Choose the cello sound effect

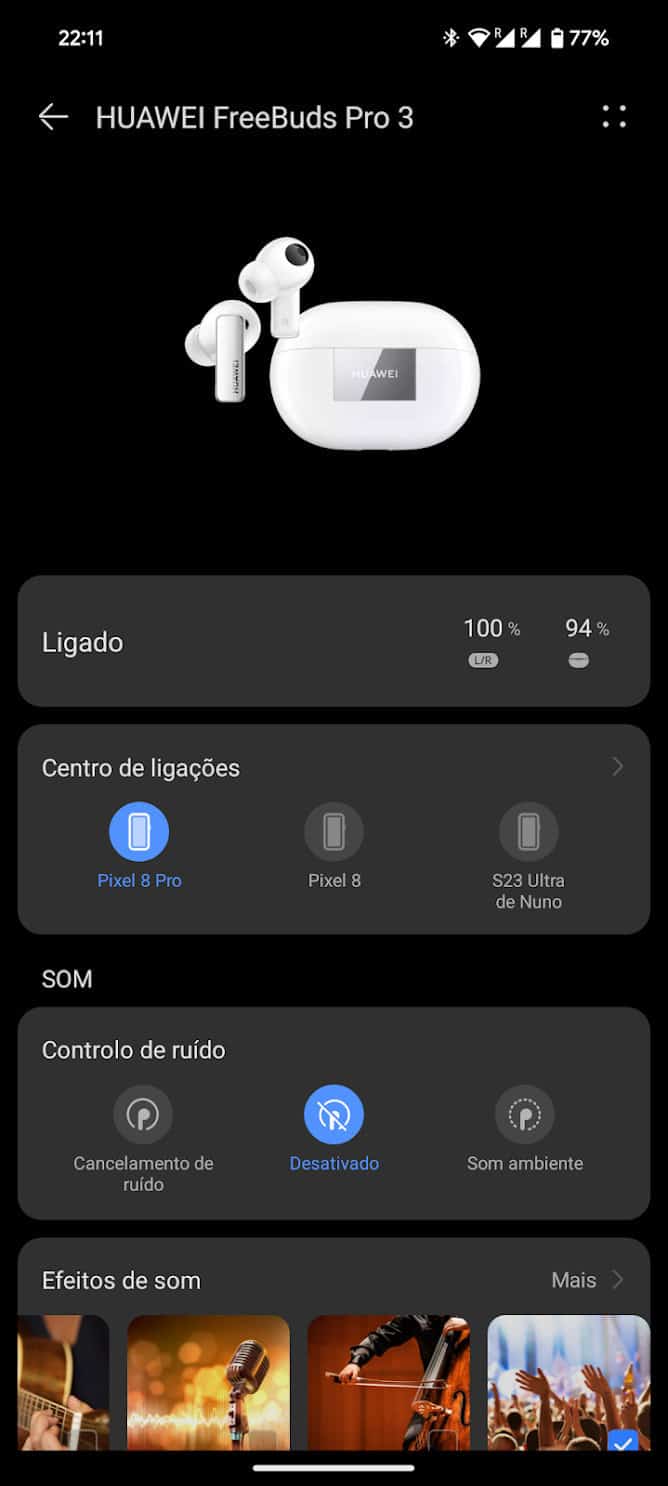(388, 1382)
